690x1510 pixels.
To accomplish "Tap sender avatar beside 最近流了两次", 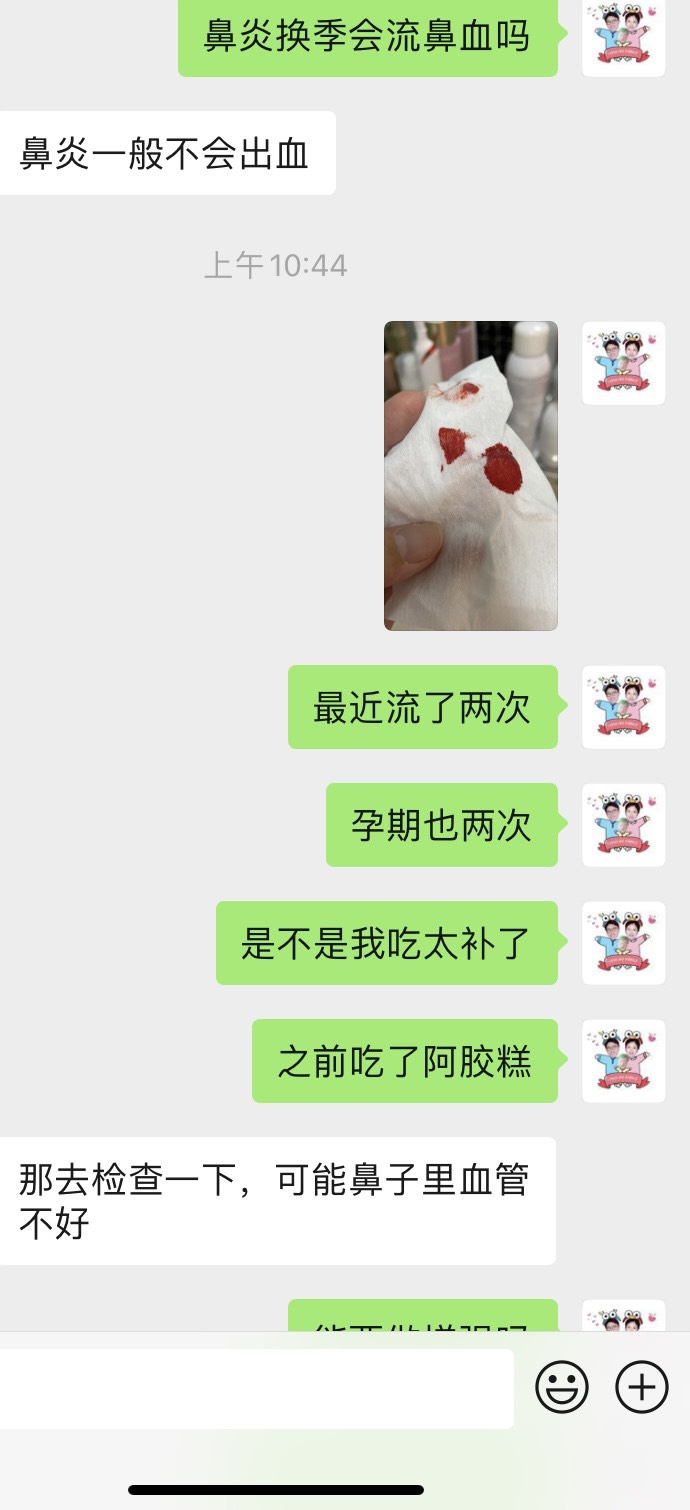I will (x=623, y=707).
